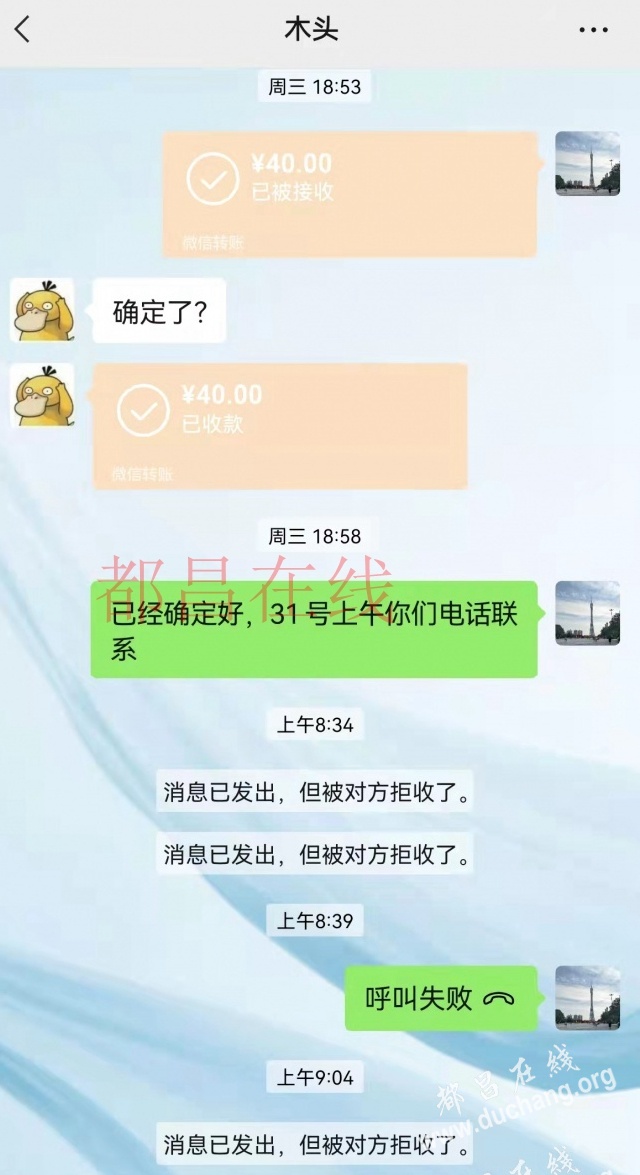640x1175 pixels.
Task: Open duck avatar profile beside 确定了?
Action: [42, 311]
